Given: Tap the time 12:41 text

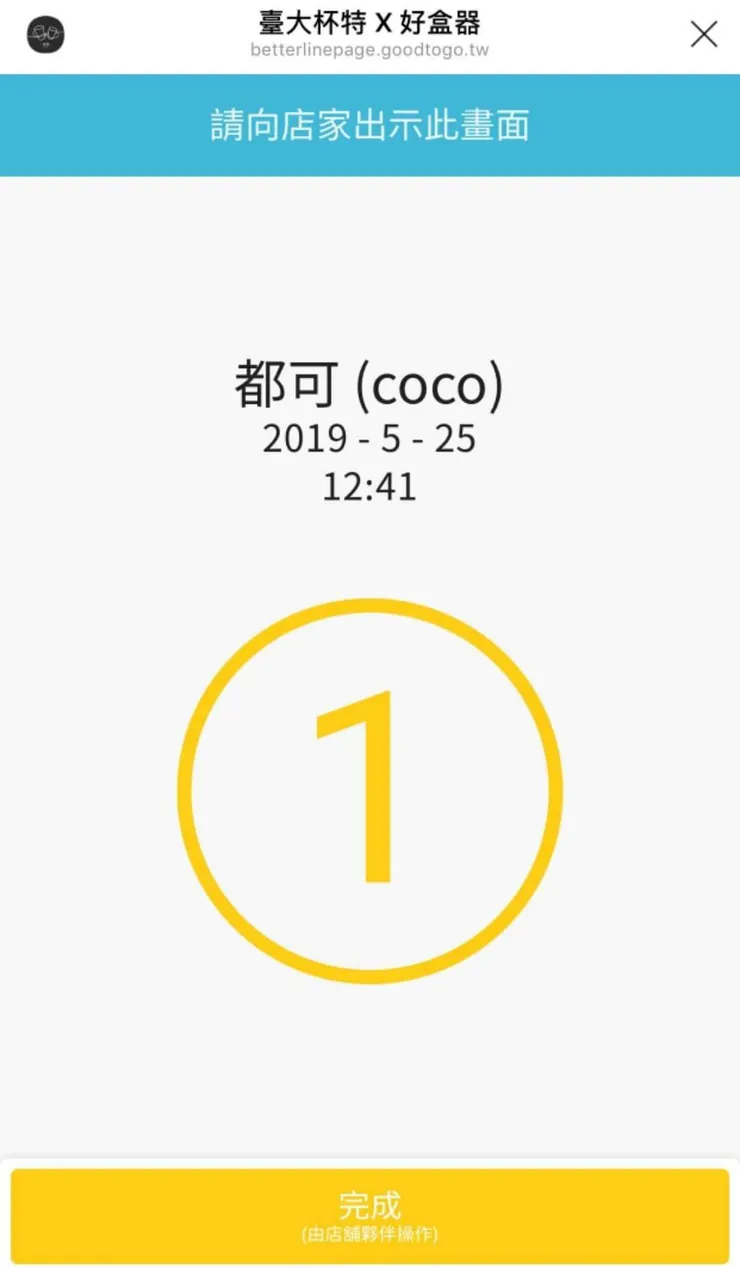Looking at the screenshot, I should click(x=370, y=486).
